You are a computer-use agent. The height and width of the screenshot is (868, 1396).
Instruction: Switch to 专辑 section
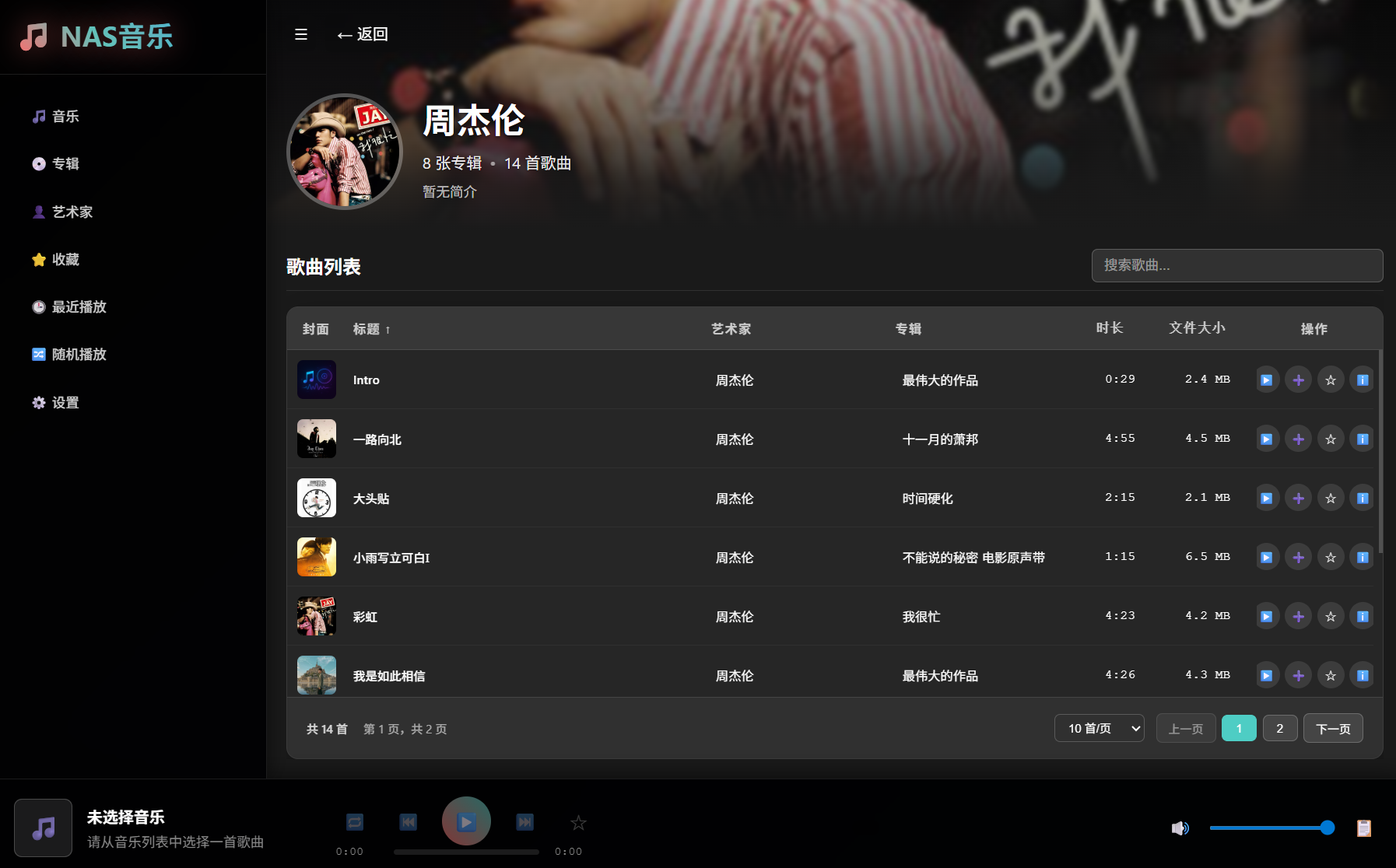[x=65, y=164]
